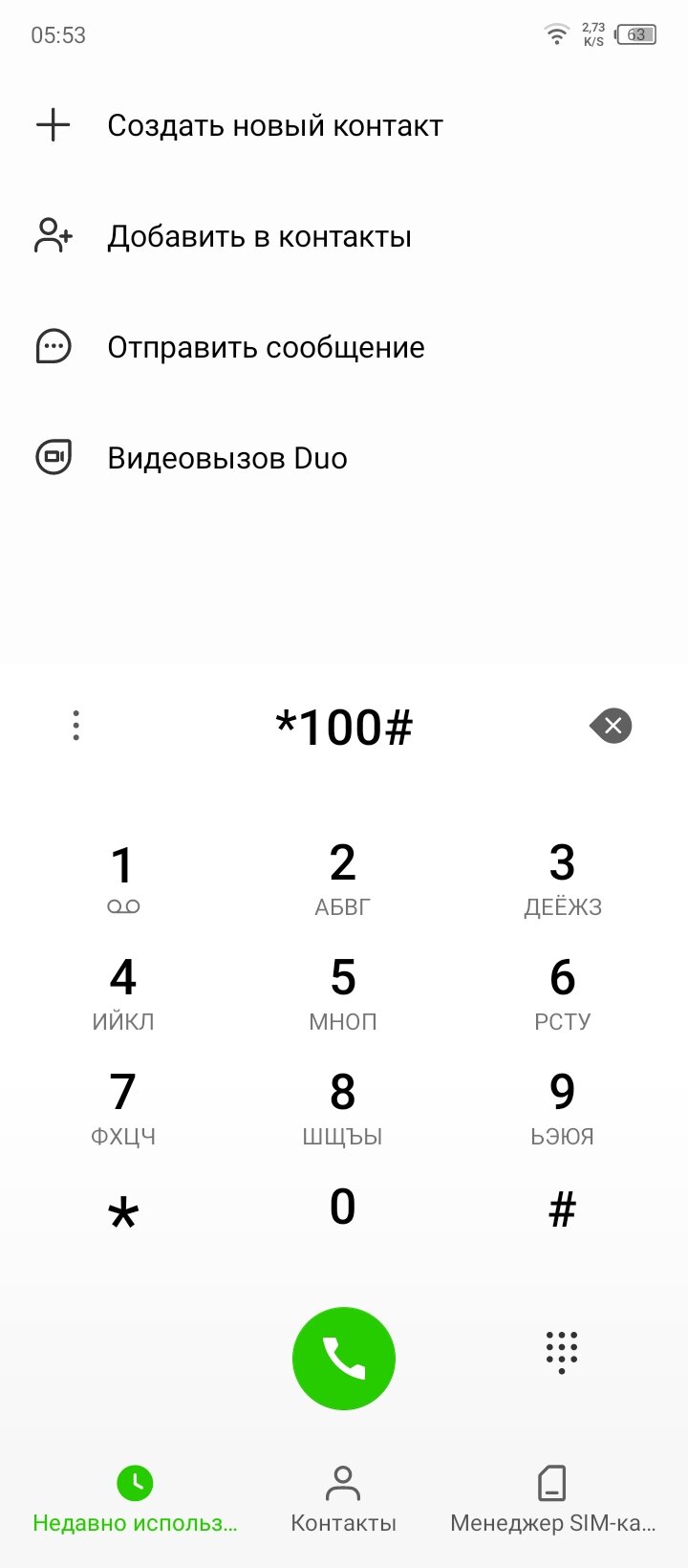This screenshot has height=1568, width=688.
Task: Tap the hash key on dialpad
Action: pyautogui.click(x=562, y=1210)
